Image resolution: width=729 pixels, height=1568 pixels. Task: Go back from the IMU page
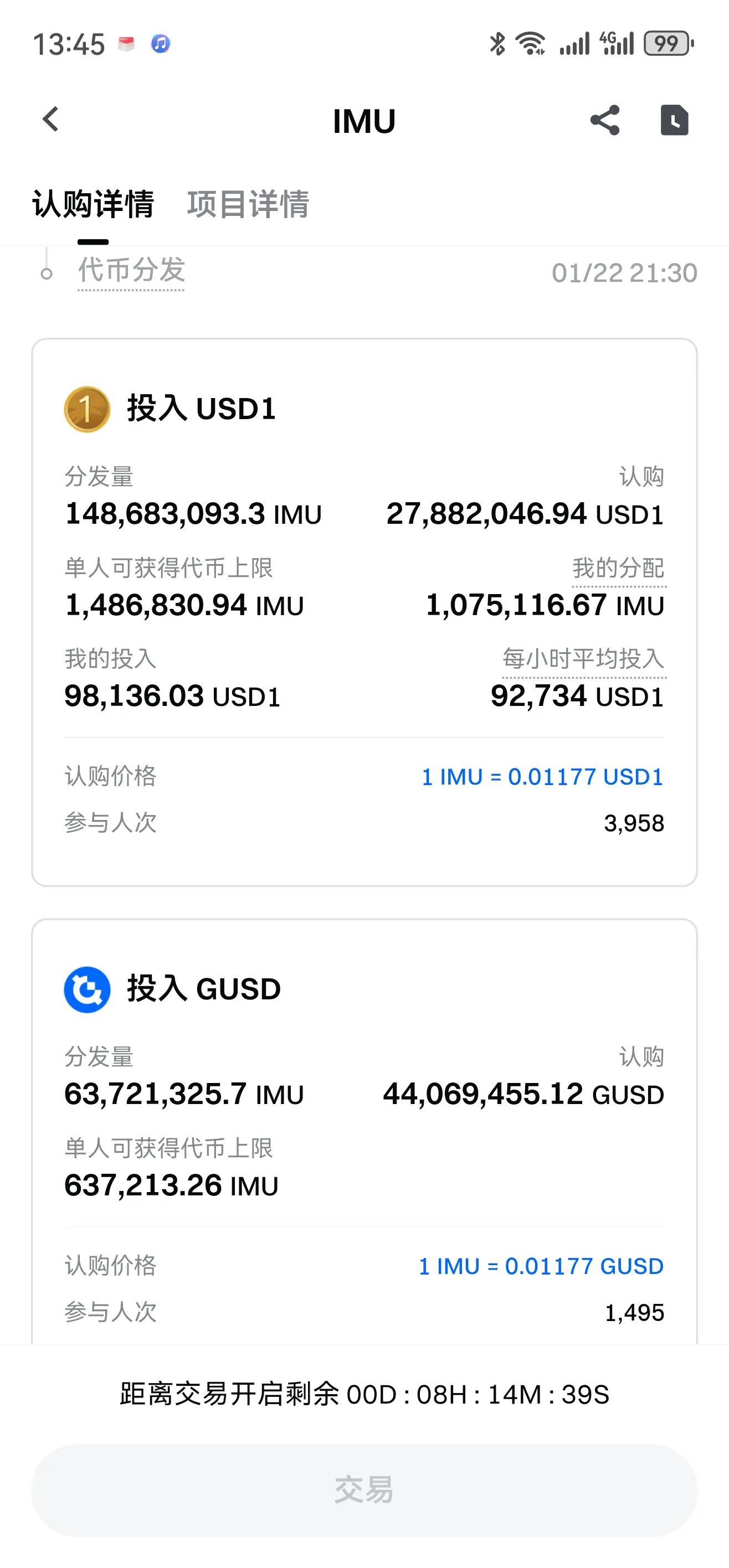click(x=50, y=119)
